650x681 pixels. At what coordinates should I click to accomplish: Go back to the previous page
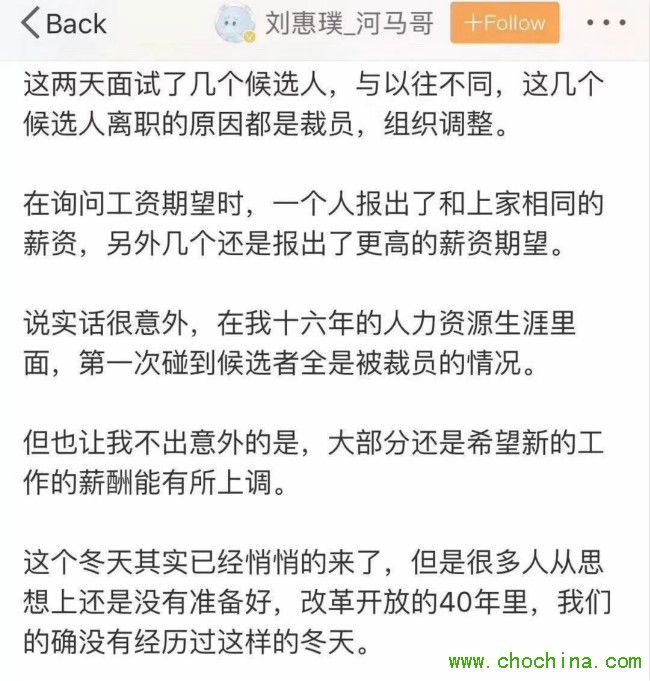click(62, 24)
